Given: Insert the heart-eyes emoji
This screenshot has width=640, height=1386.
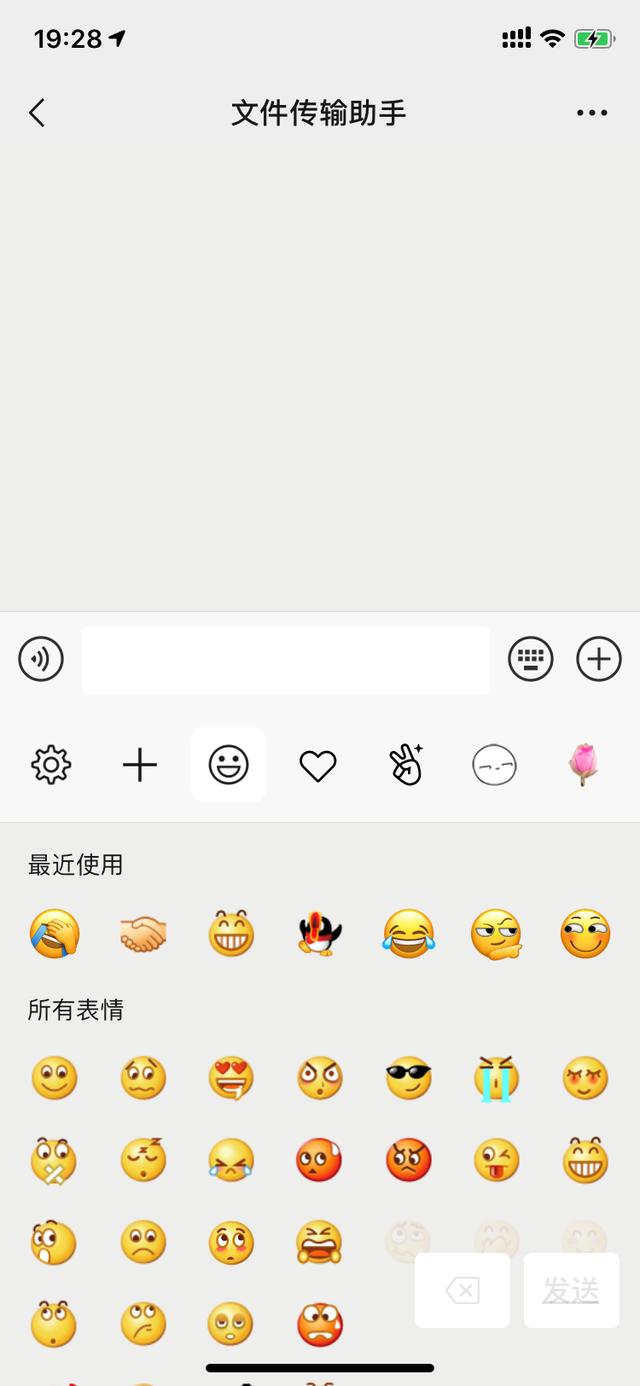Looking at the screenshot, I should click(x=231, y=1078).
